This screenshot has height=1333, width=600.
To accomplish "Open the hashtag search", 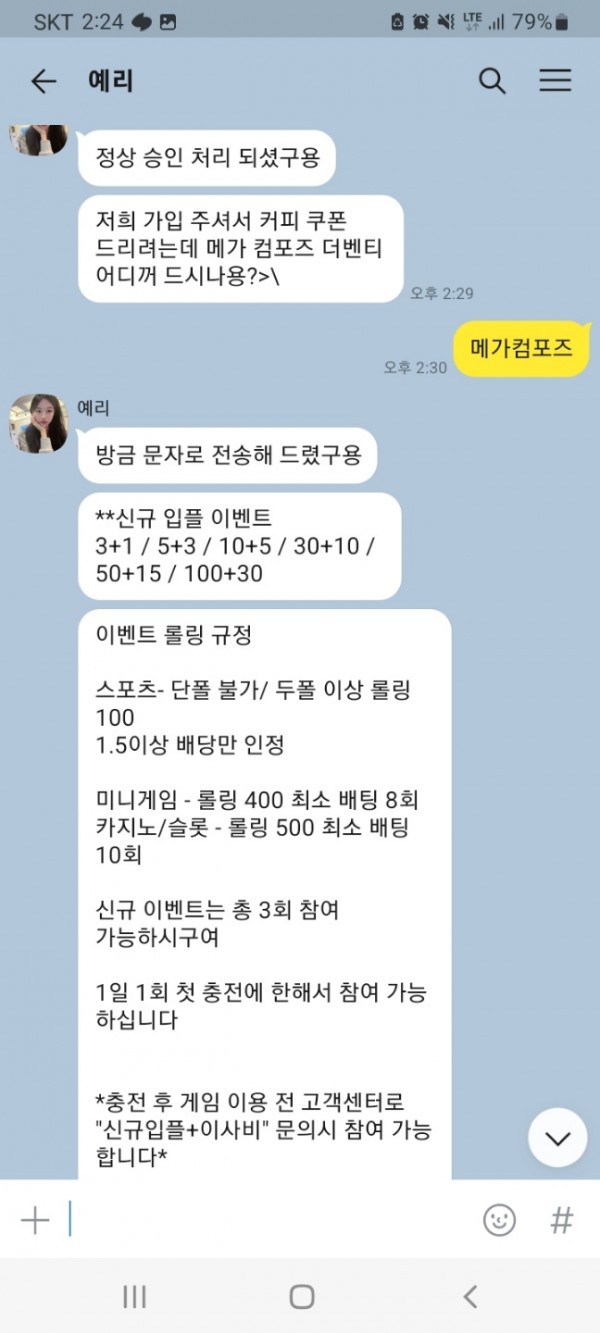I will [562, 1220].
